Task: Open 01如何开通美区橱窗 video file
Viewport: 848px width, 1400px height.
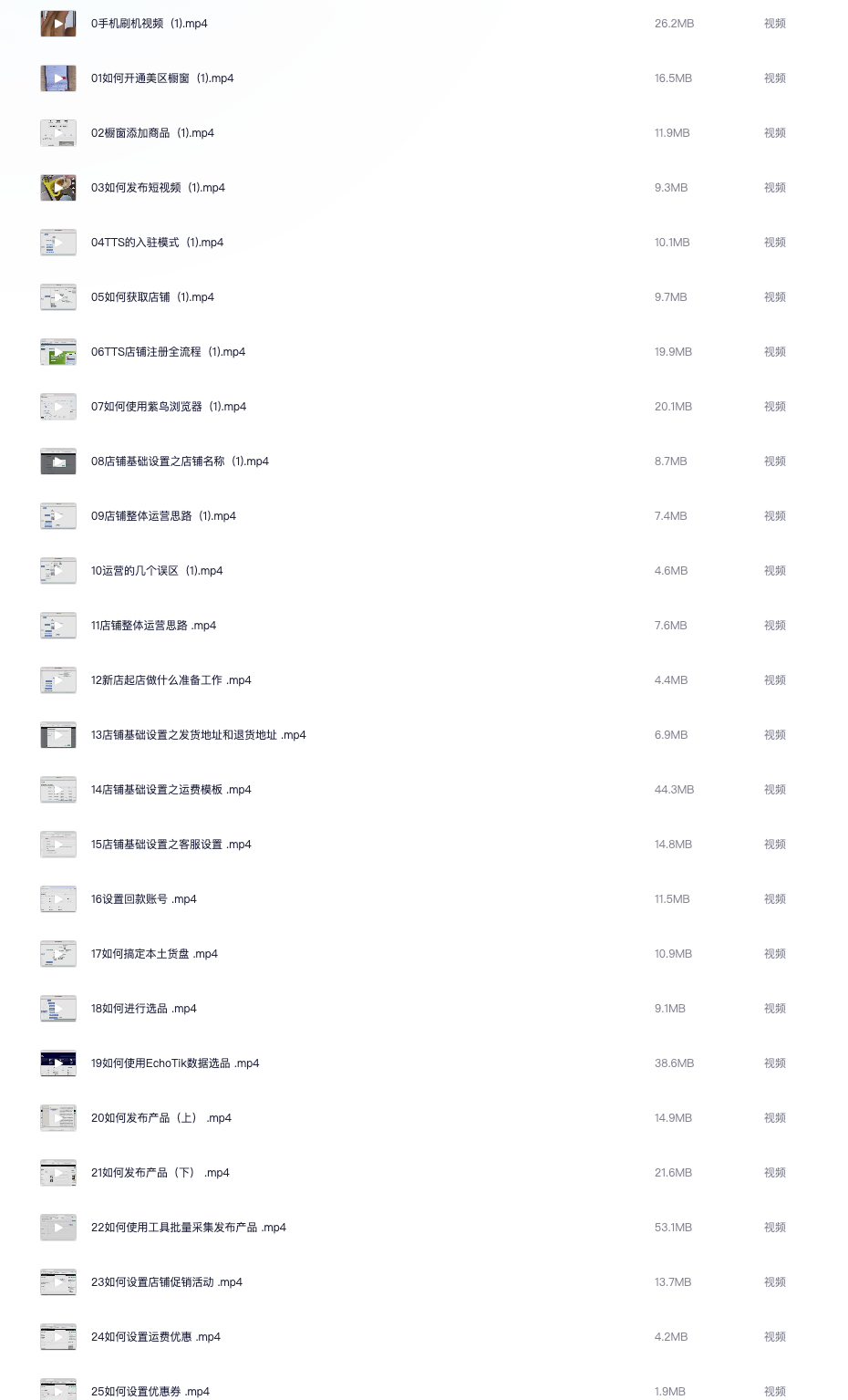Action: coord(162,78)
